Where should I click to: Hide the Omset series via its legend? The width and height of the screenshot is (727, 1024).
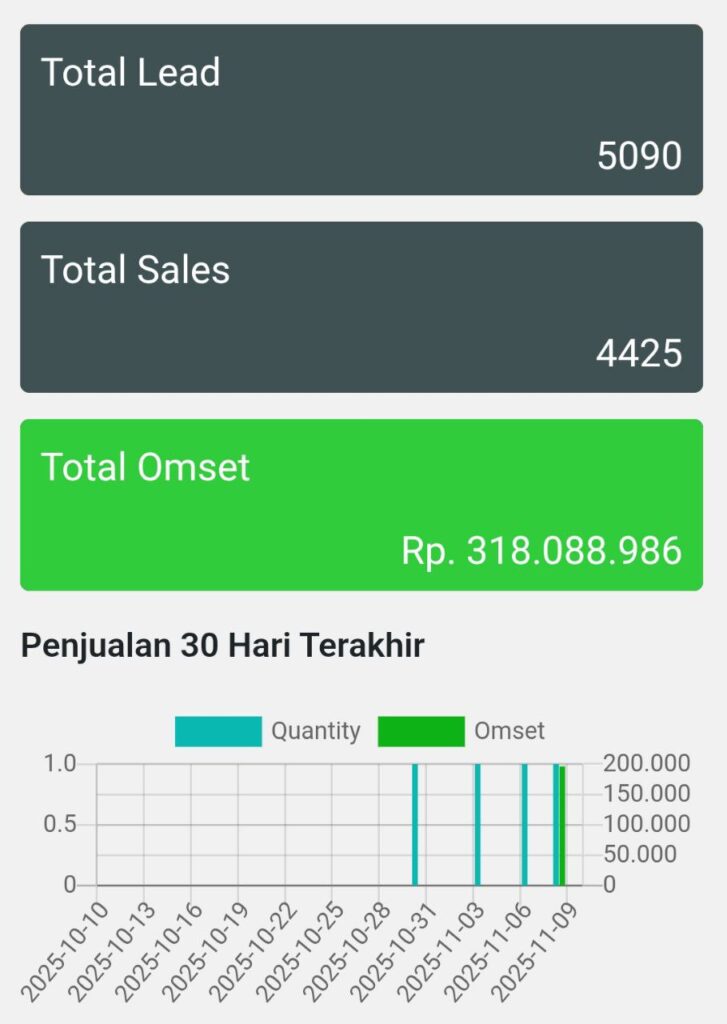[x=462, y=731]
